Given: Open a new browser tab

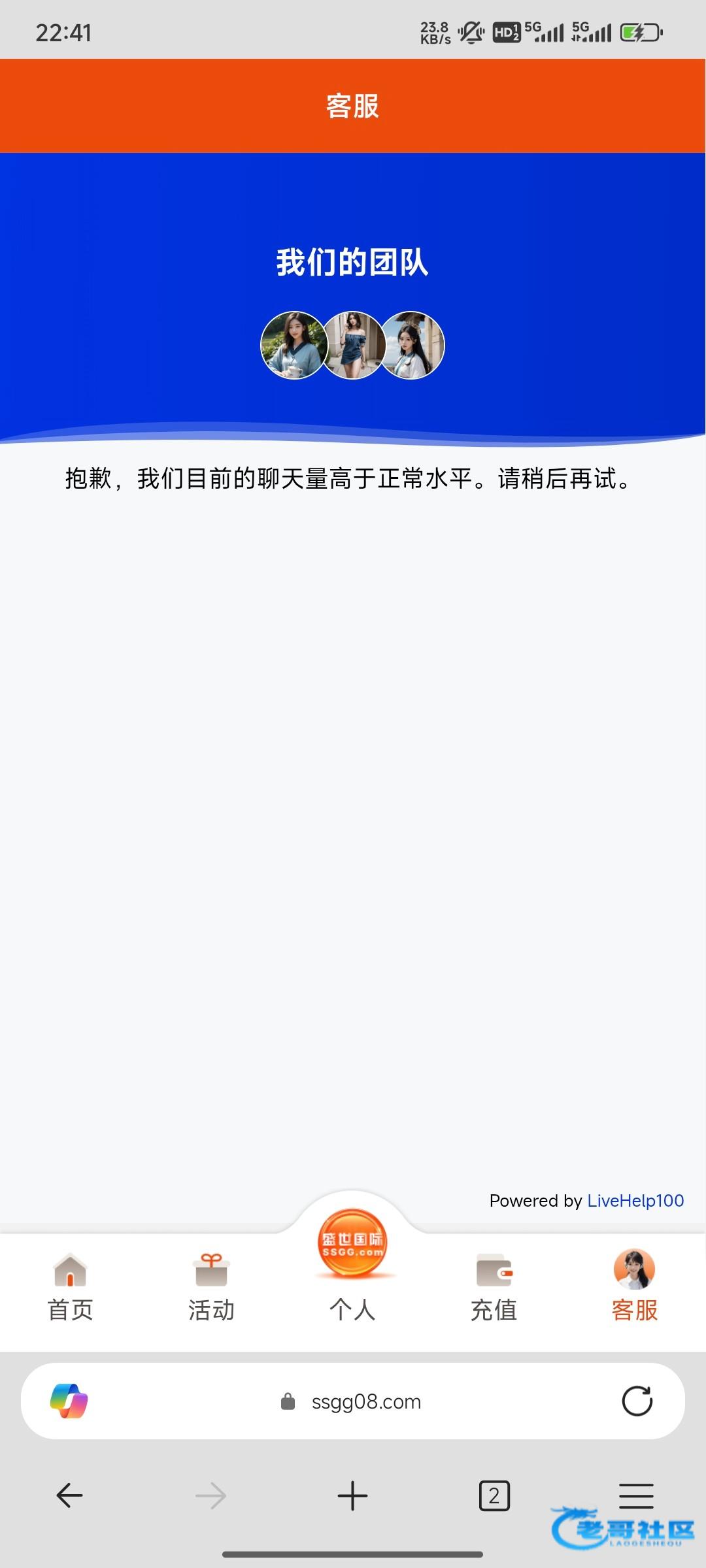Looking at the screenshot, I should 352,1495.
